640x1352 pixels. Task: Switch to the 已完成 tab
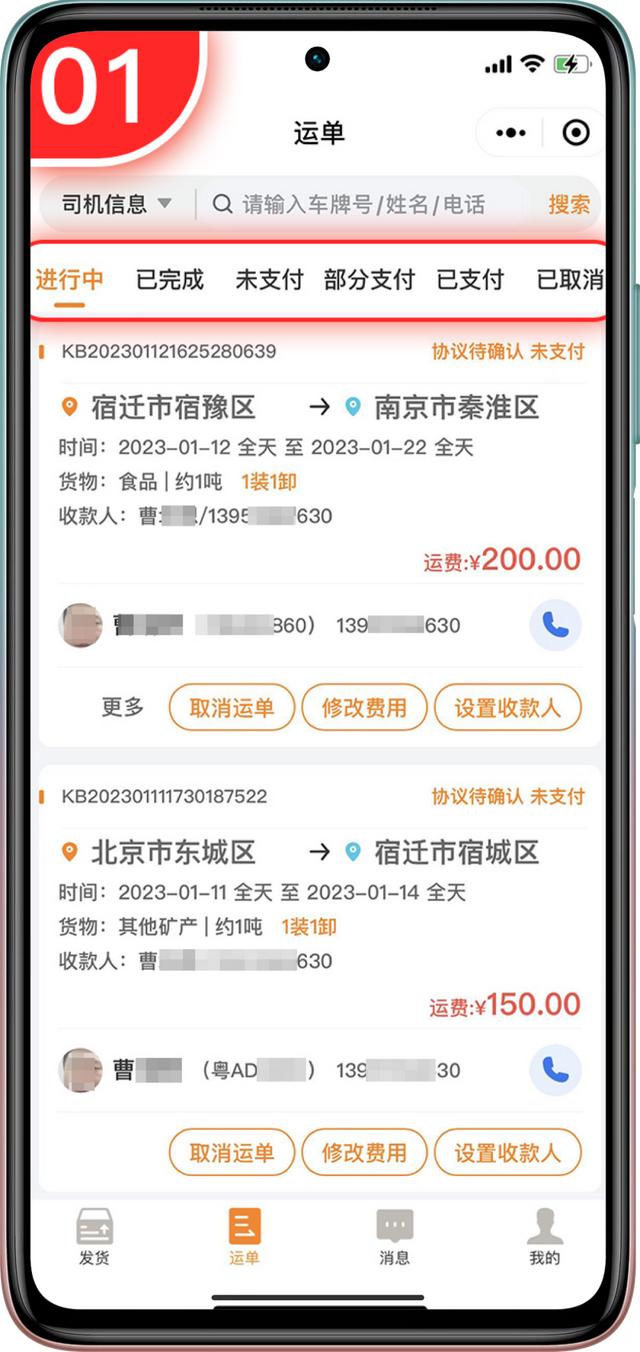[170, 280]
